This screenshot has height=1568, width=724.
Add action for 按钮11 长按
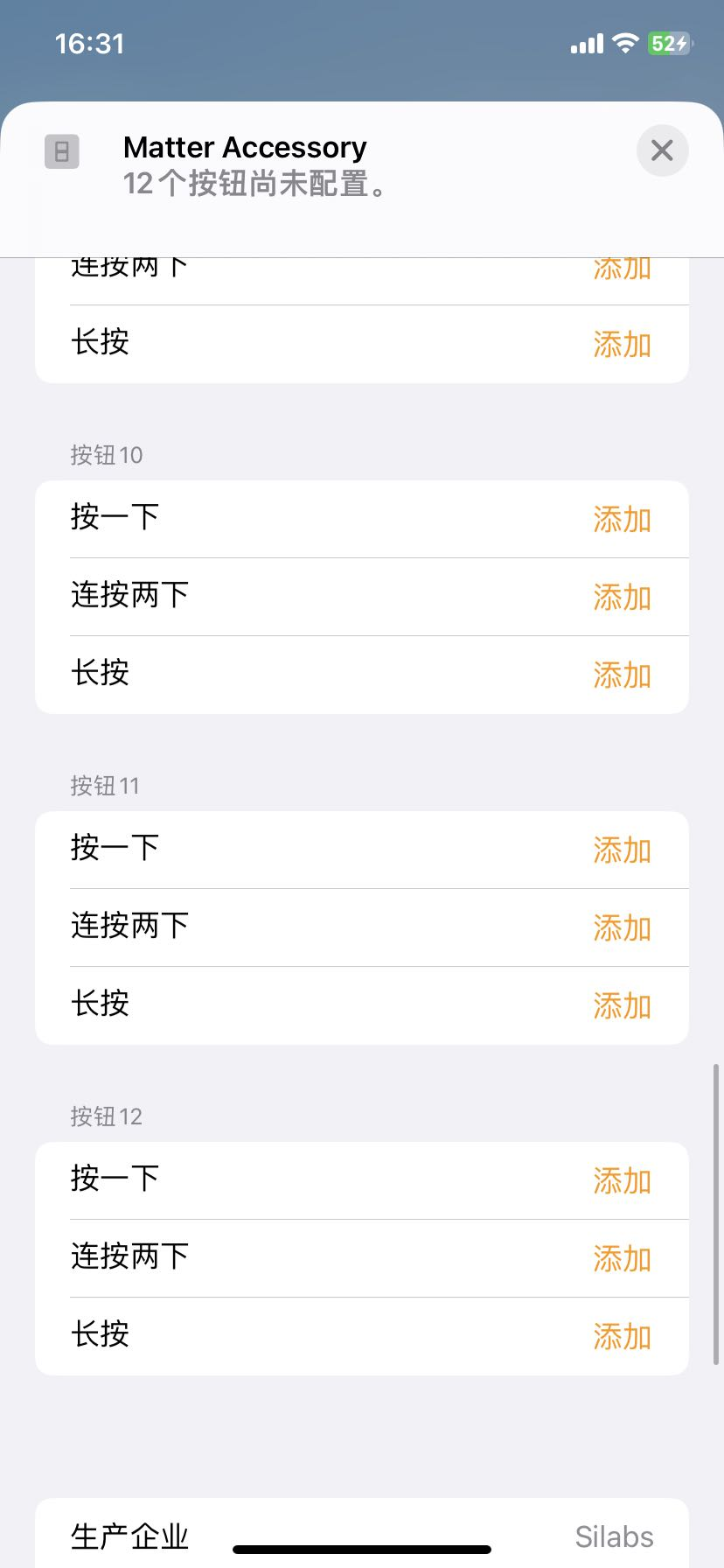[622, 1005]
